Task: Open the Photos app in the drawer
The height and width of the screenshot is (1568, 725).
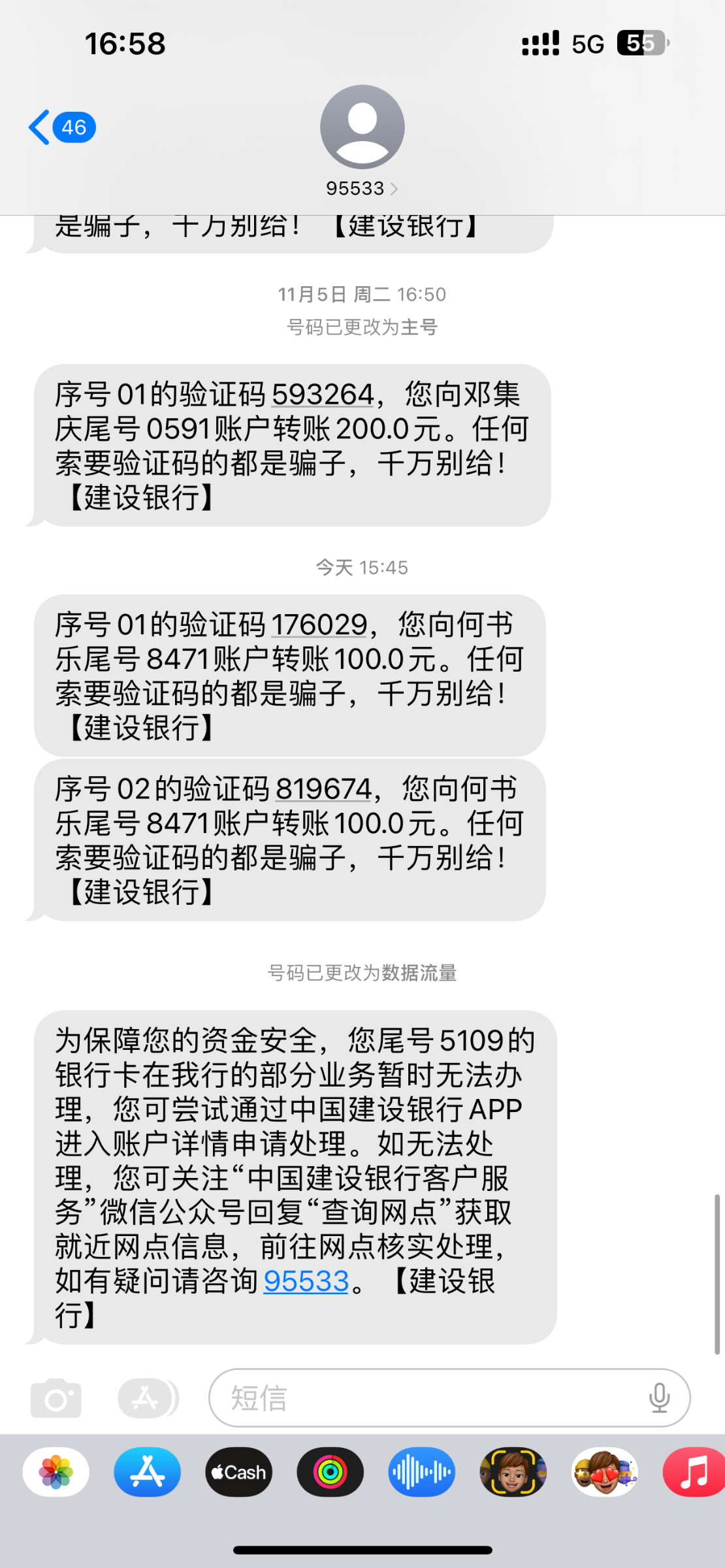Action: pyautogui.click(x=56, y=1472)
